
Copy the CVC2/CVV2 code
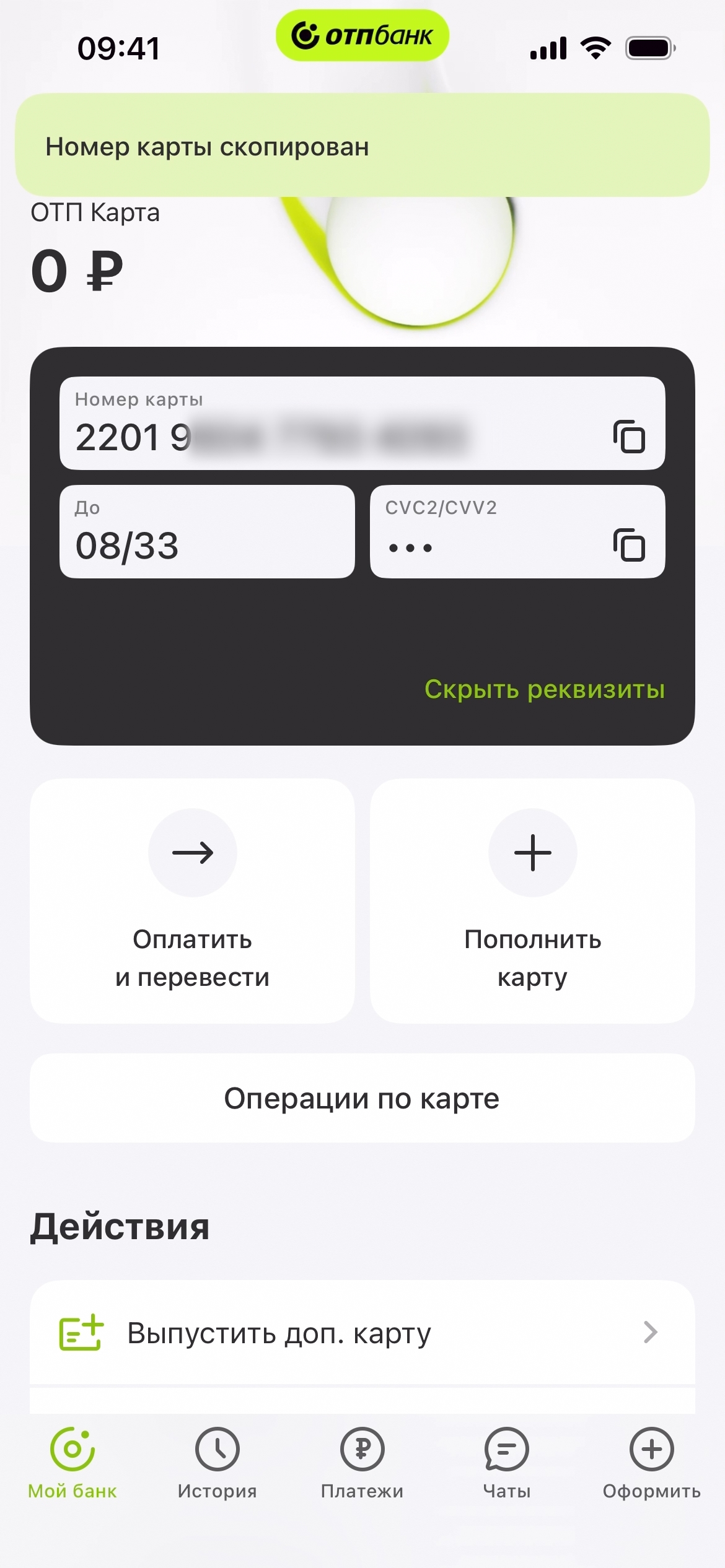628,545
